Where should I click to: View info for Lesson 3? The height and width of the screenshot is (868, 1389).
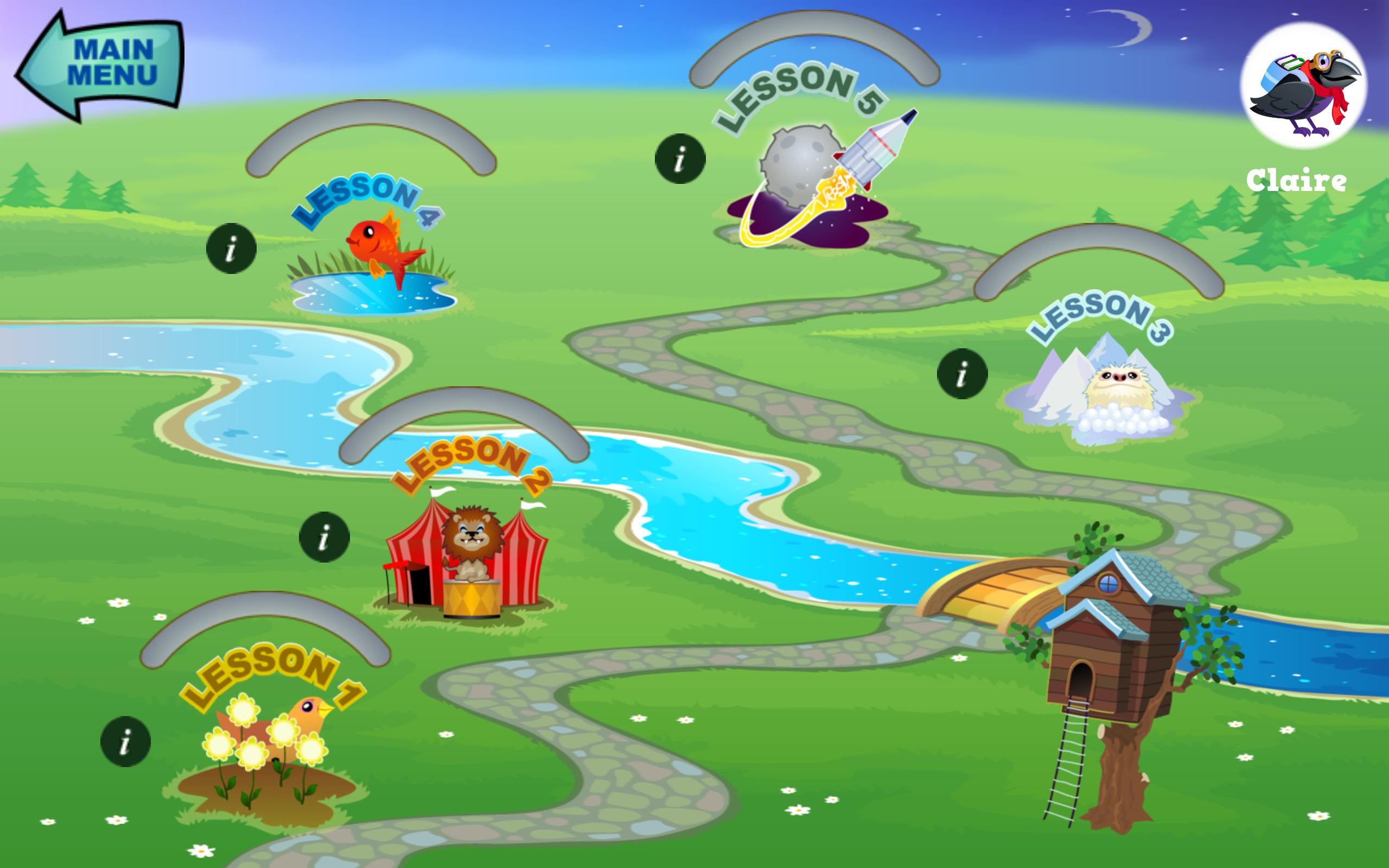[962, 374]
